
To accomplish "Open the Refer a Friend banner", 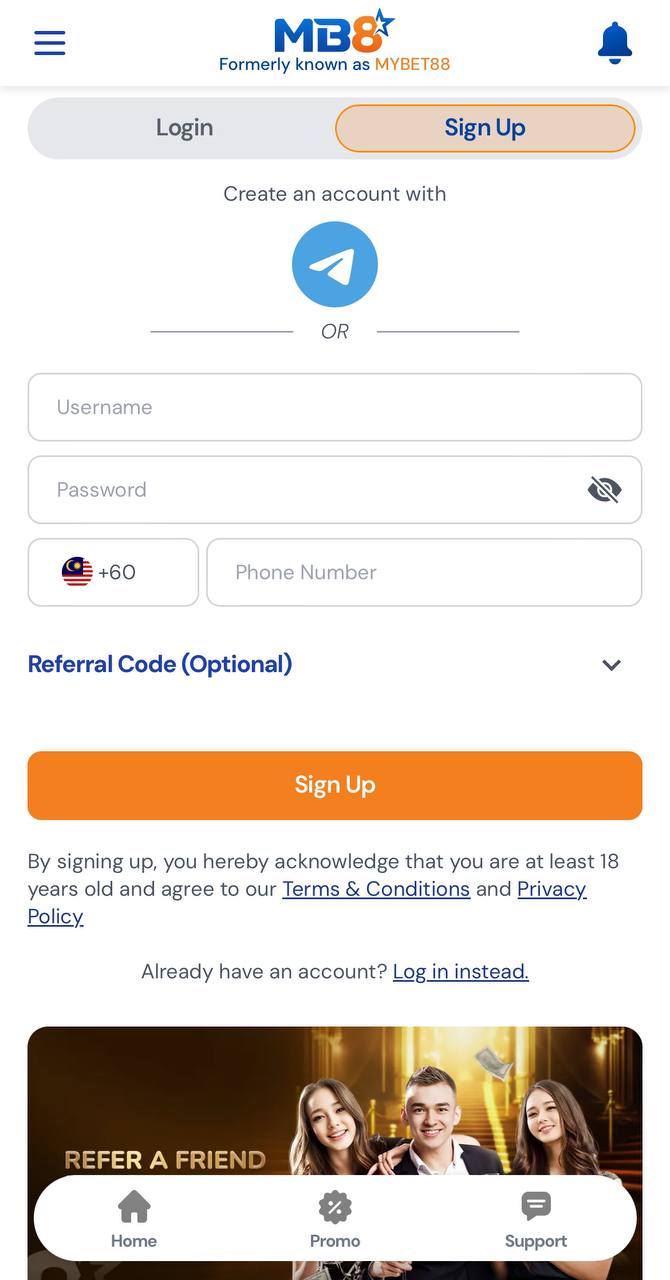I will click(335, 1100).
